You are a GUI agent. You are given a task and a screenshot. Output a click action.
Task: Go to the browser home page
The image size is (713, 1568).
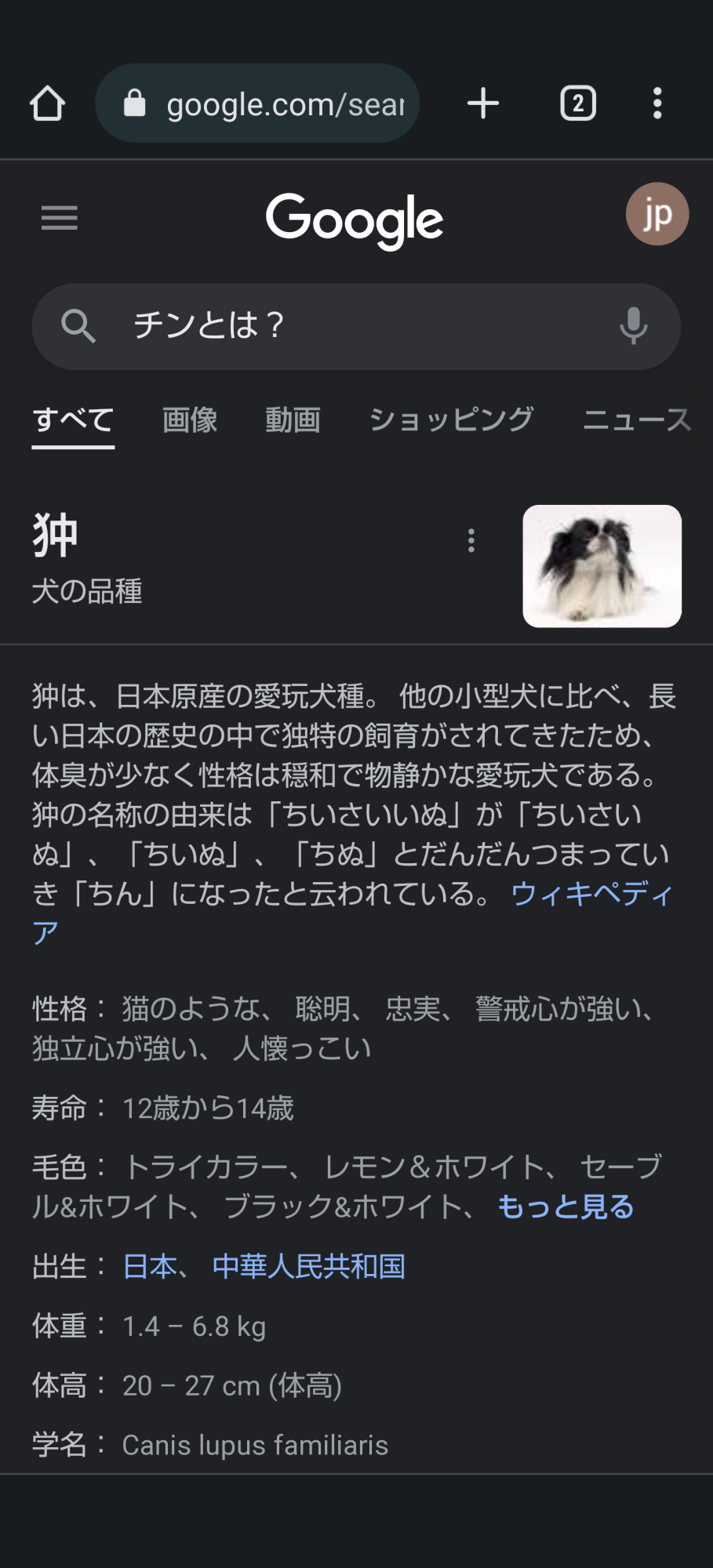47,103
